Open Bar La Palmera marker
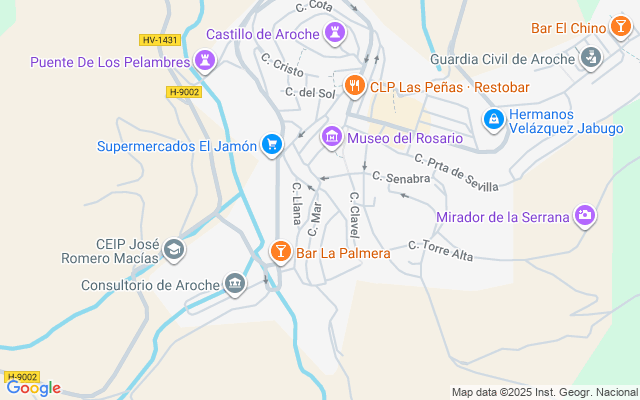Screen dimensions: 640x400 [281, 250]
